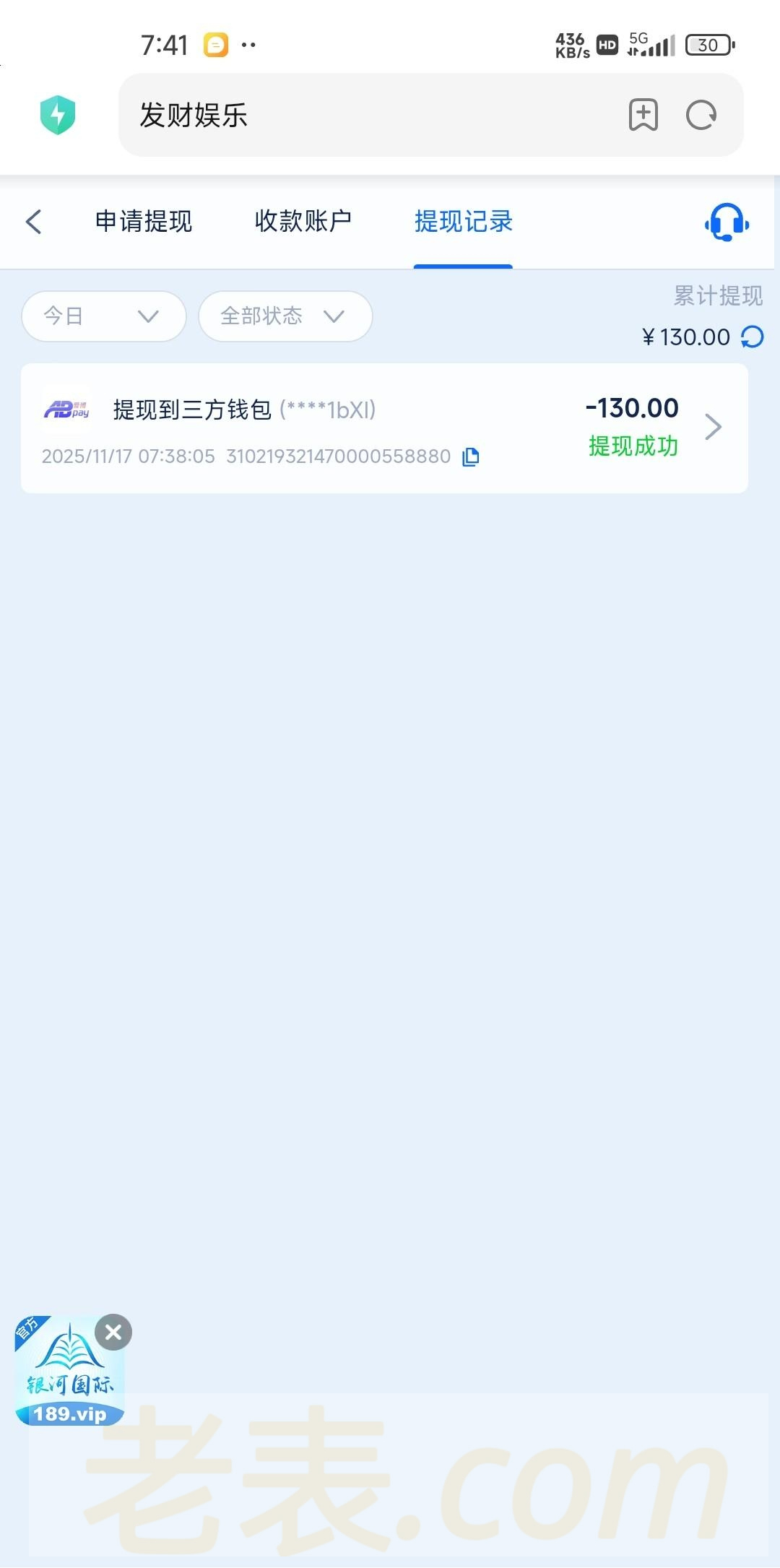The width and height of the screenshot is (780, 1568).
Task: Reload the page in browser
Action: coord(701,116)
